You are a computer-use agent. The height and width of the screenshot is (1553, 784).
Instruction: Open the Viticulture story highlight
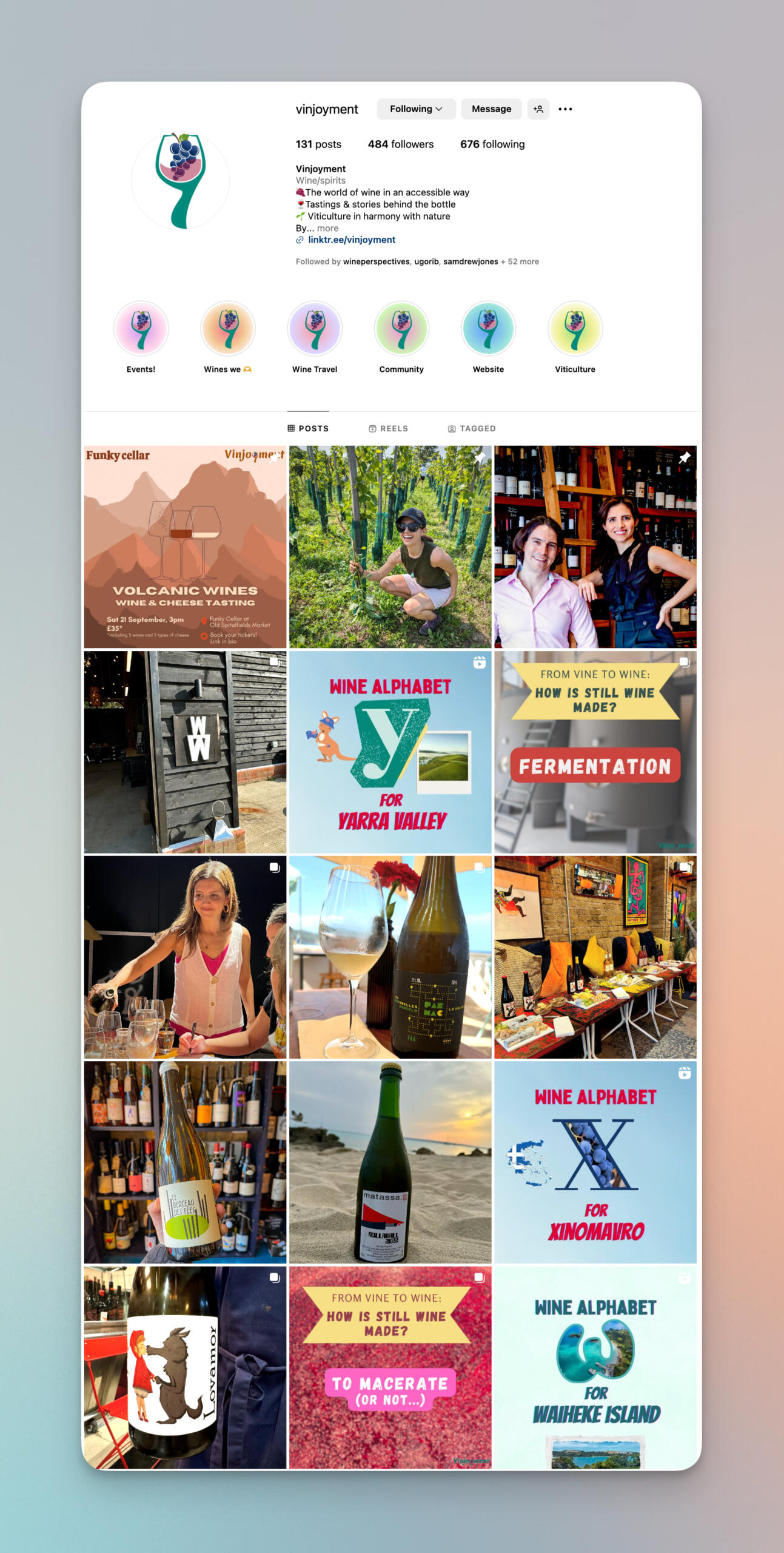point(575,328)
